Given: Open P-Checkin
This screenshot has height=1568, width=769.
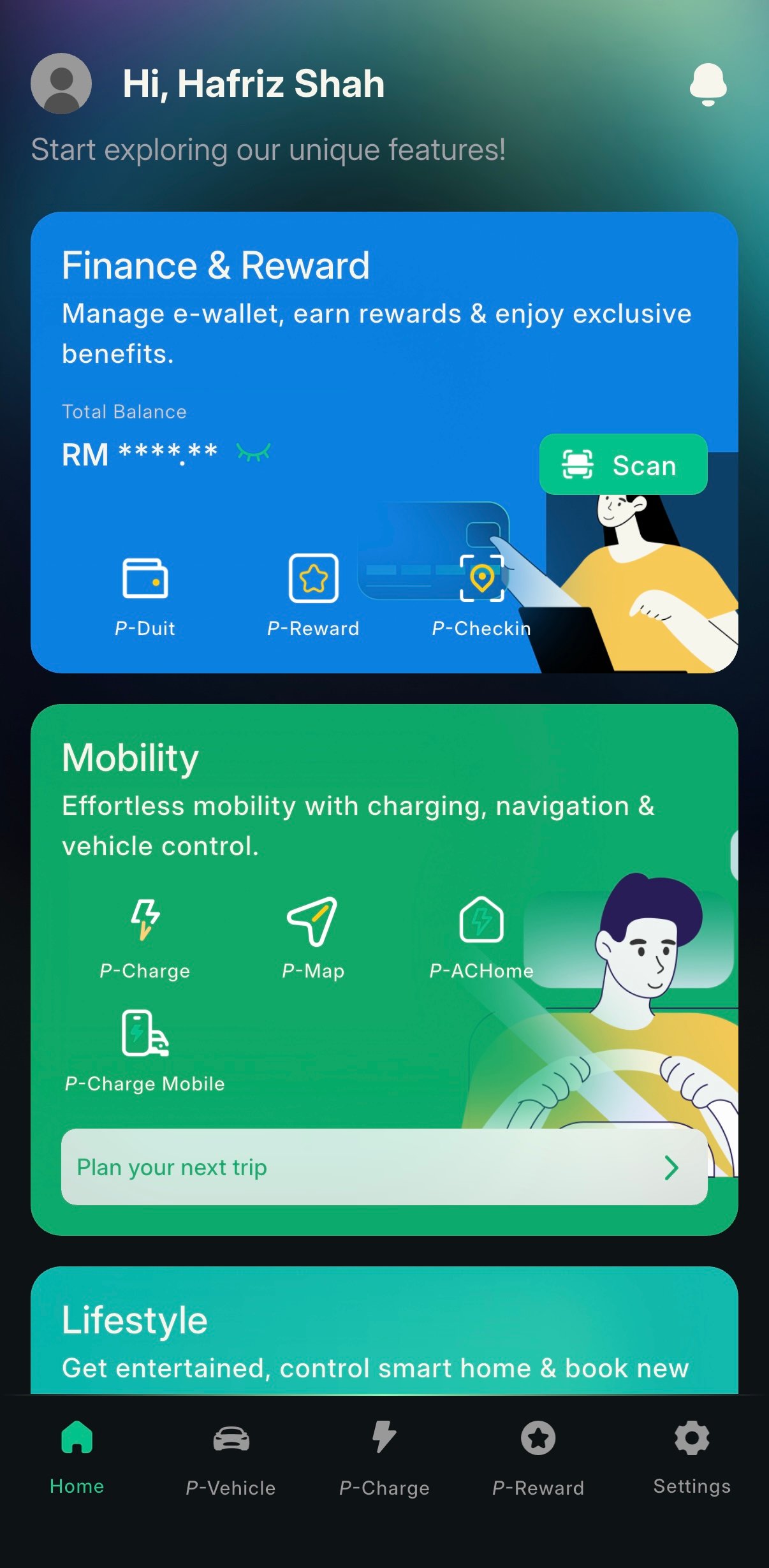Looking at the screenshot, I should point(481,594).
